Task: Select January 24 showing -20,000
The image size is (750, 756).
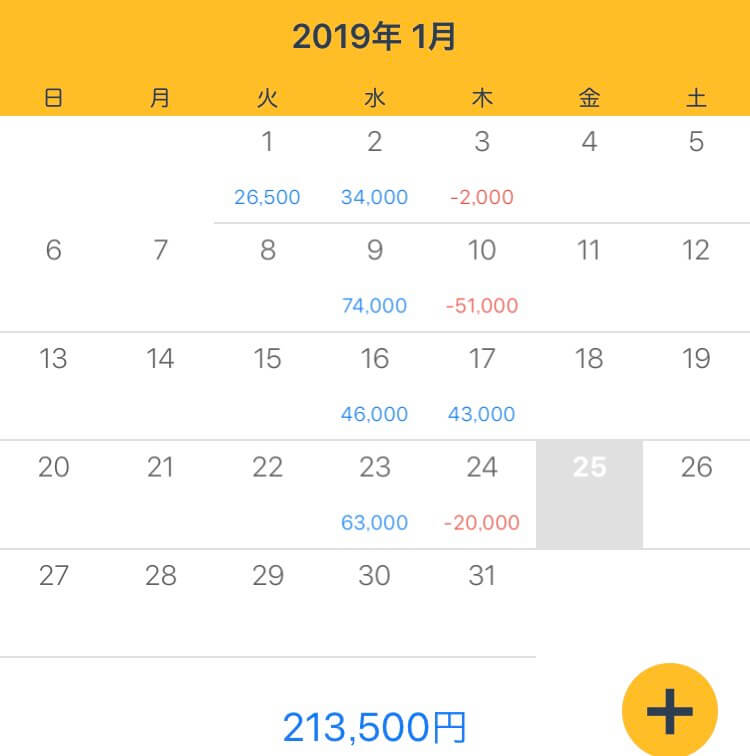Action: coord(481,494)
